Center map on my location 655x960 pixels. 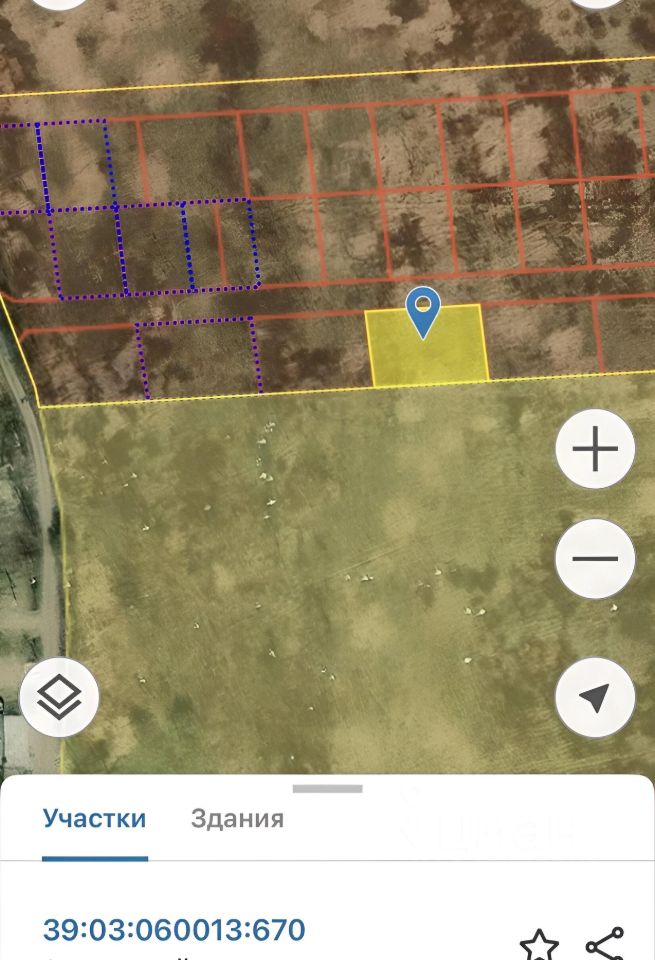coord(595,697)
